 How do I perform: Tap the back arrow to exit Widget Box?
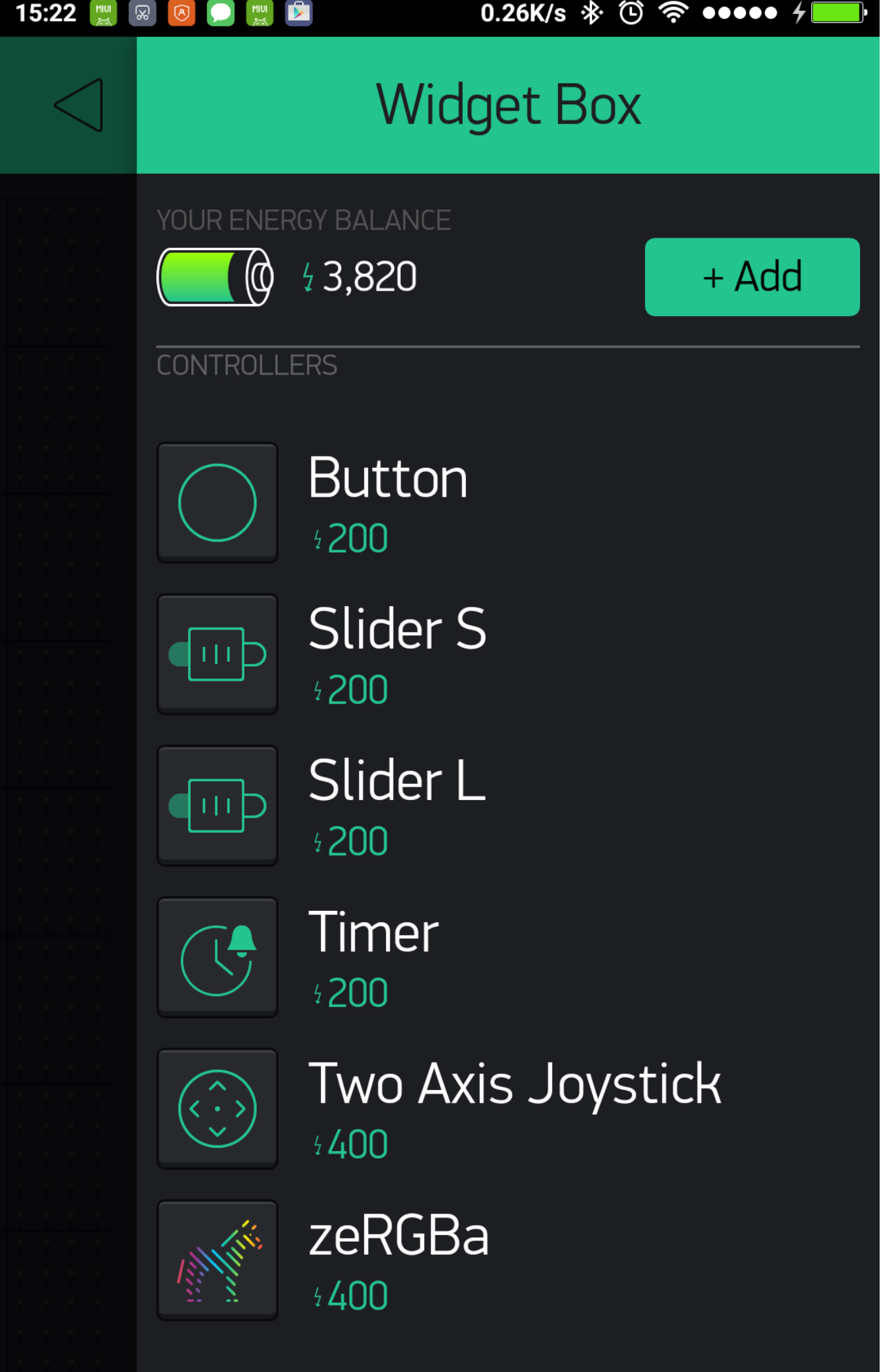point(79,105)
